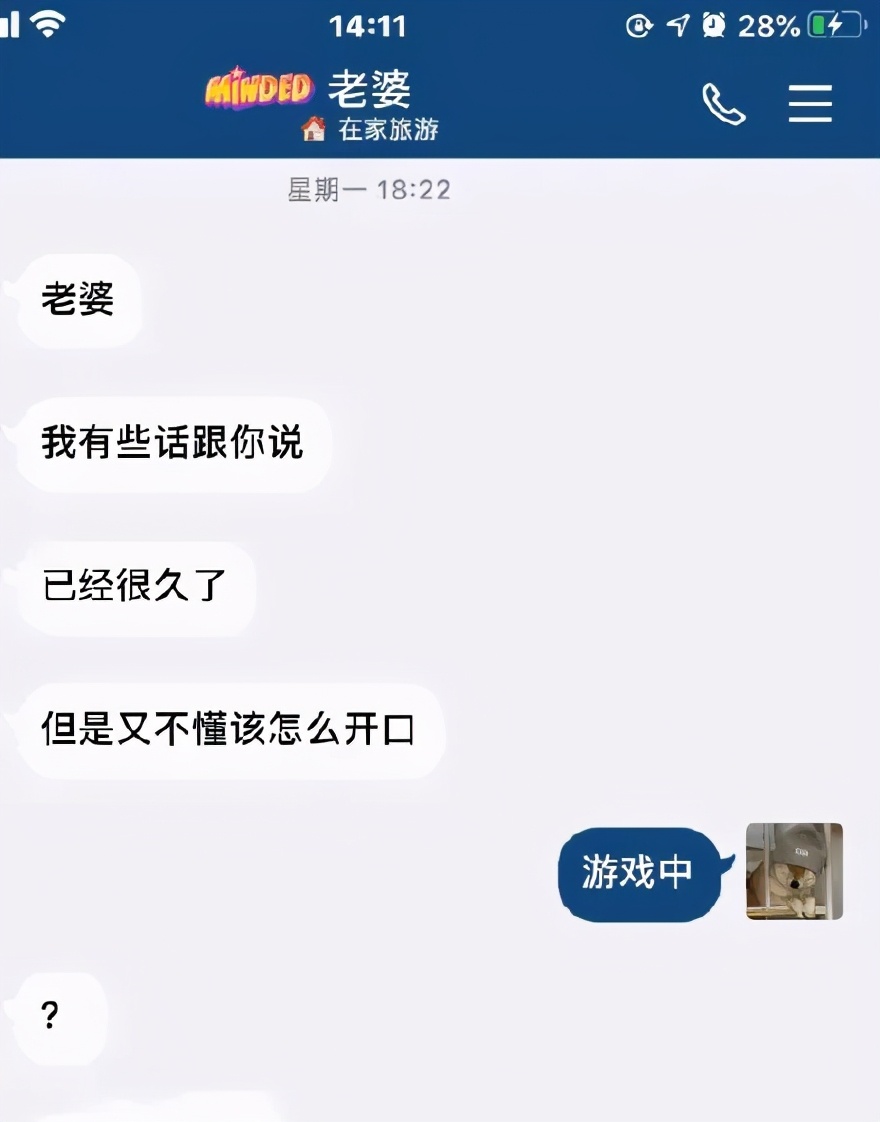Click the MINDED badge beside the contact name
The height and width of the screenshot is (1122, 880).
tap(259, 91)
